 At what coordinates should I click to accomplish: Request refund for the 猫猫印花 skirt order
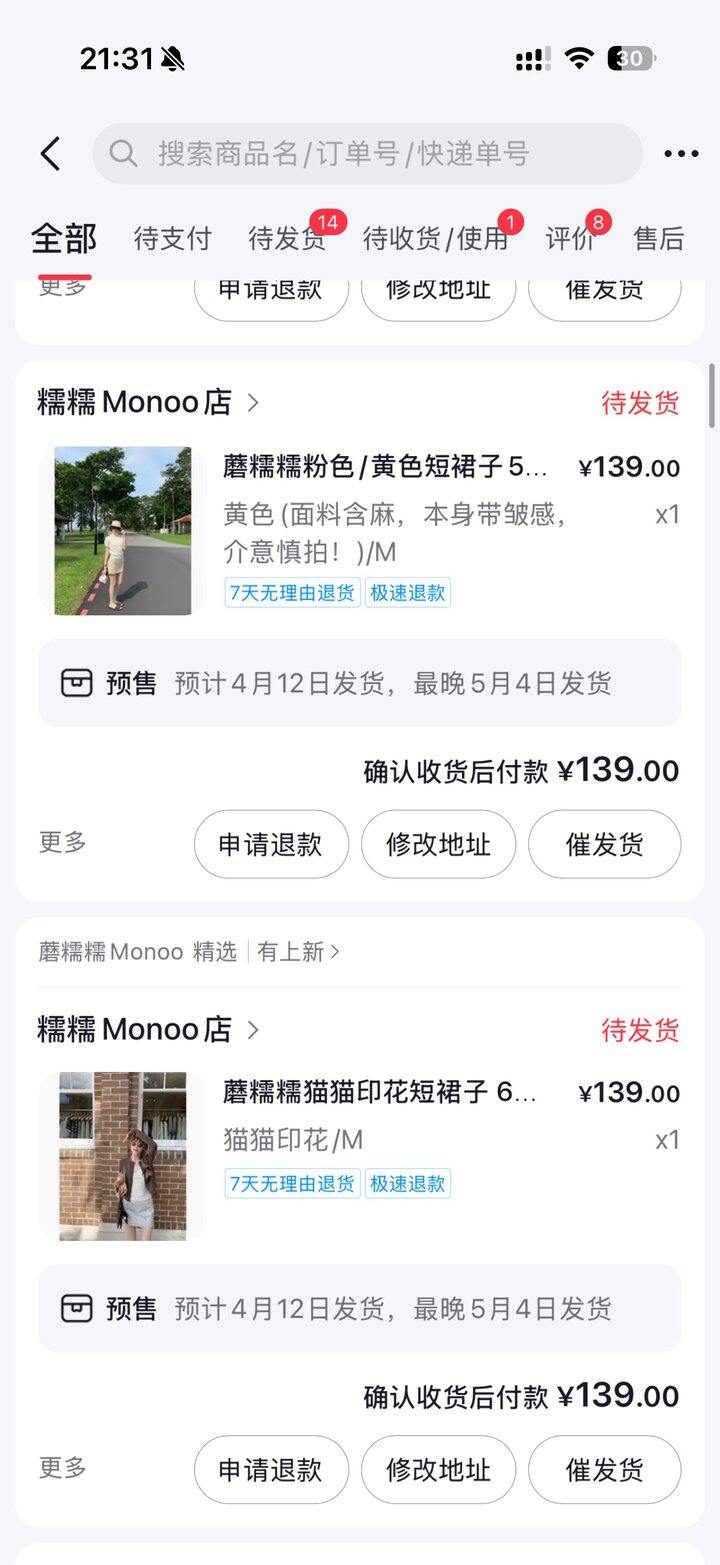[x=271, y=1470]
